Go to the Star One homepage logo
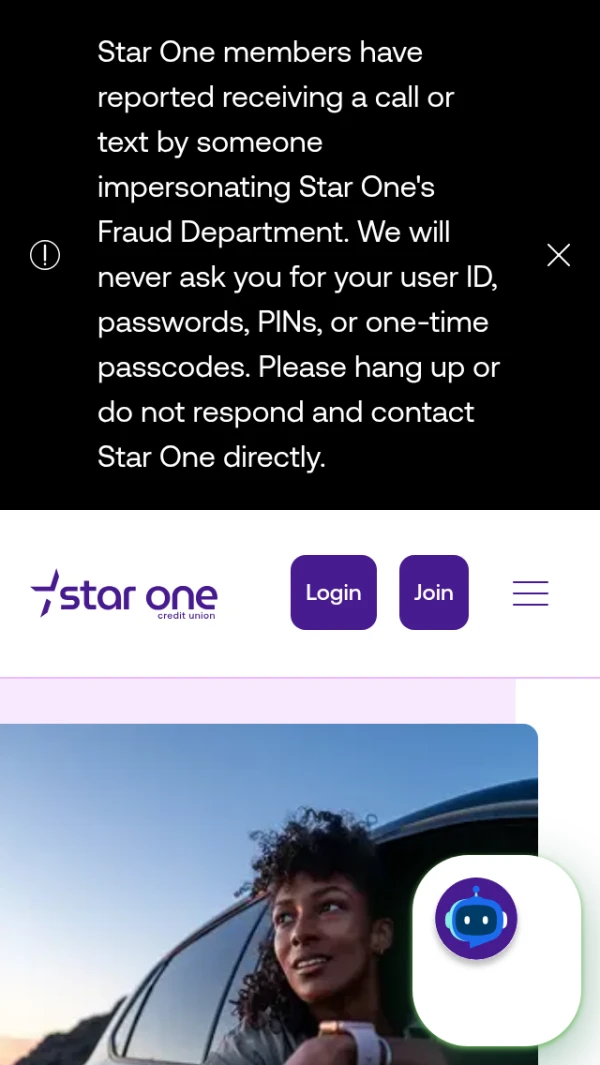The image size is (600, 1065). click(124, 594)
